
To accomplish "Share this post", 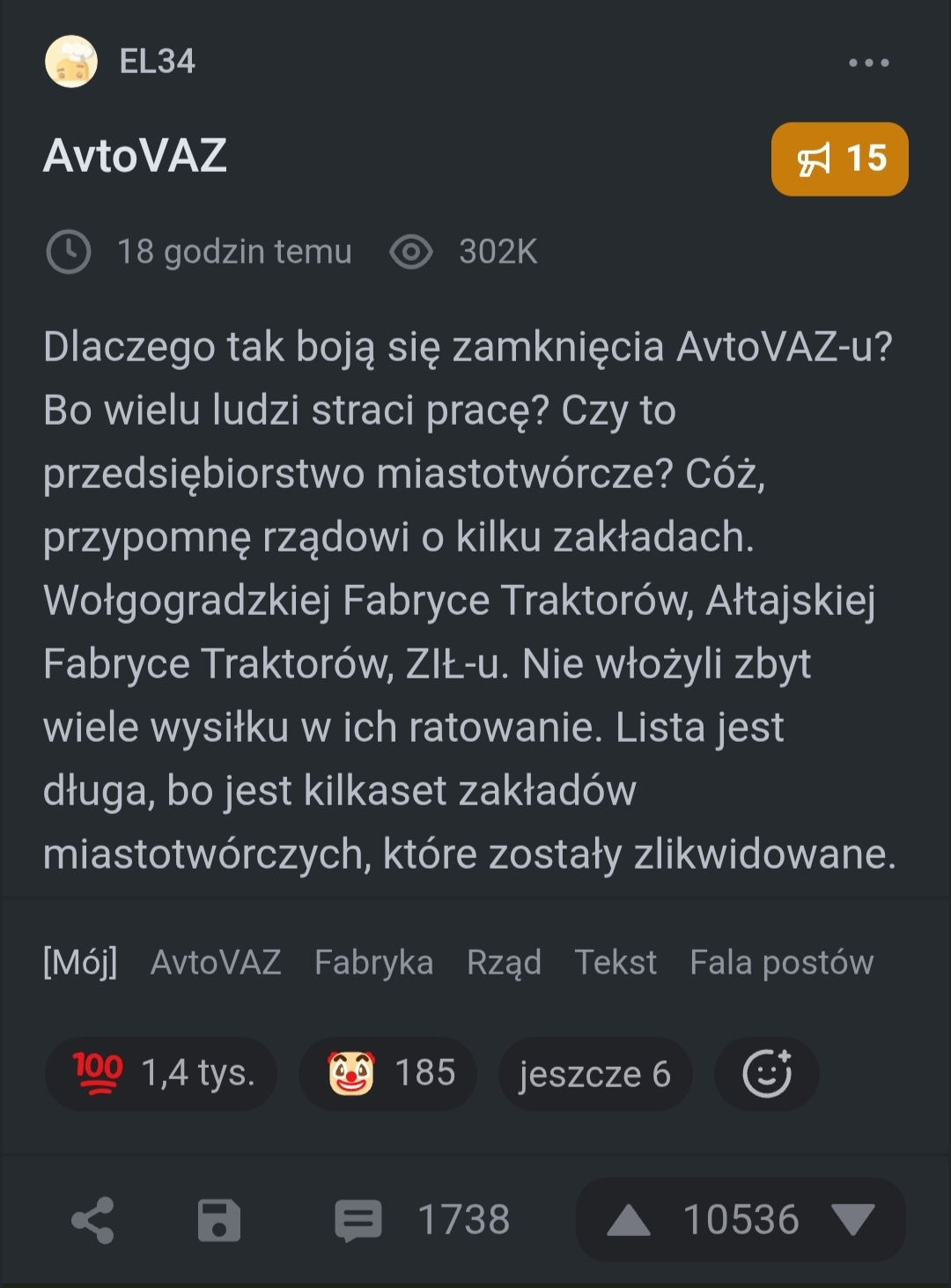I will coord(92,1220).
